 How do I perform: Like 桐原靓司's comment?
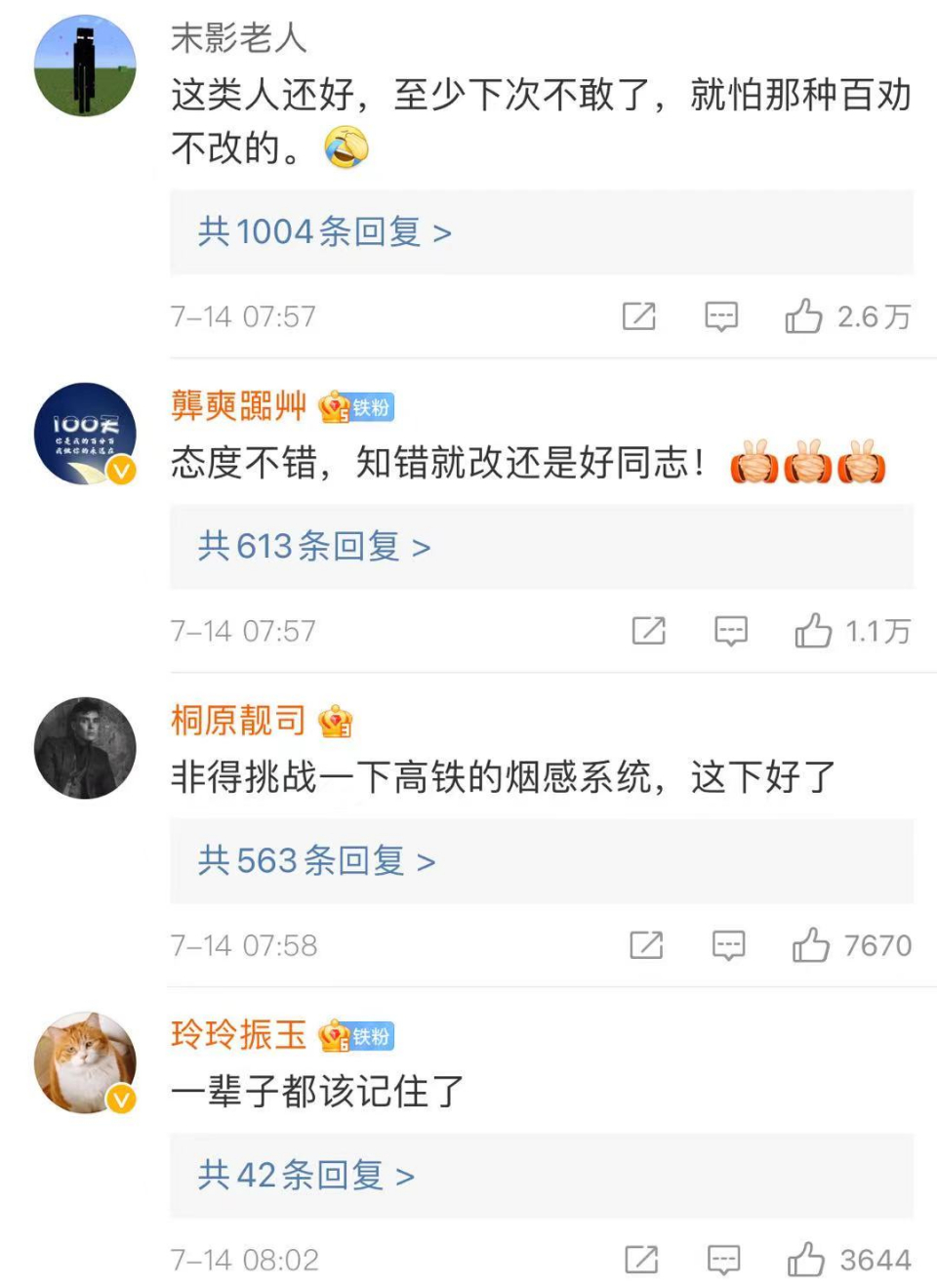pos(810,945)
